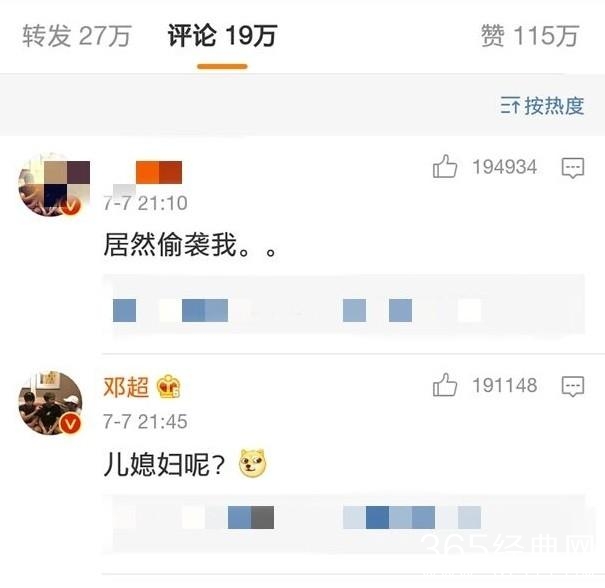View replies under 邓超's comment
Screen dimensions: 605x588
[340, 517]
